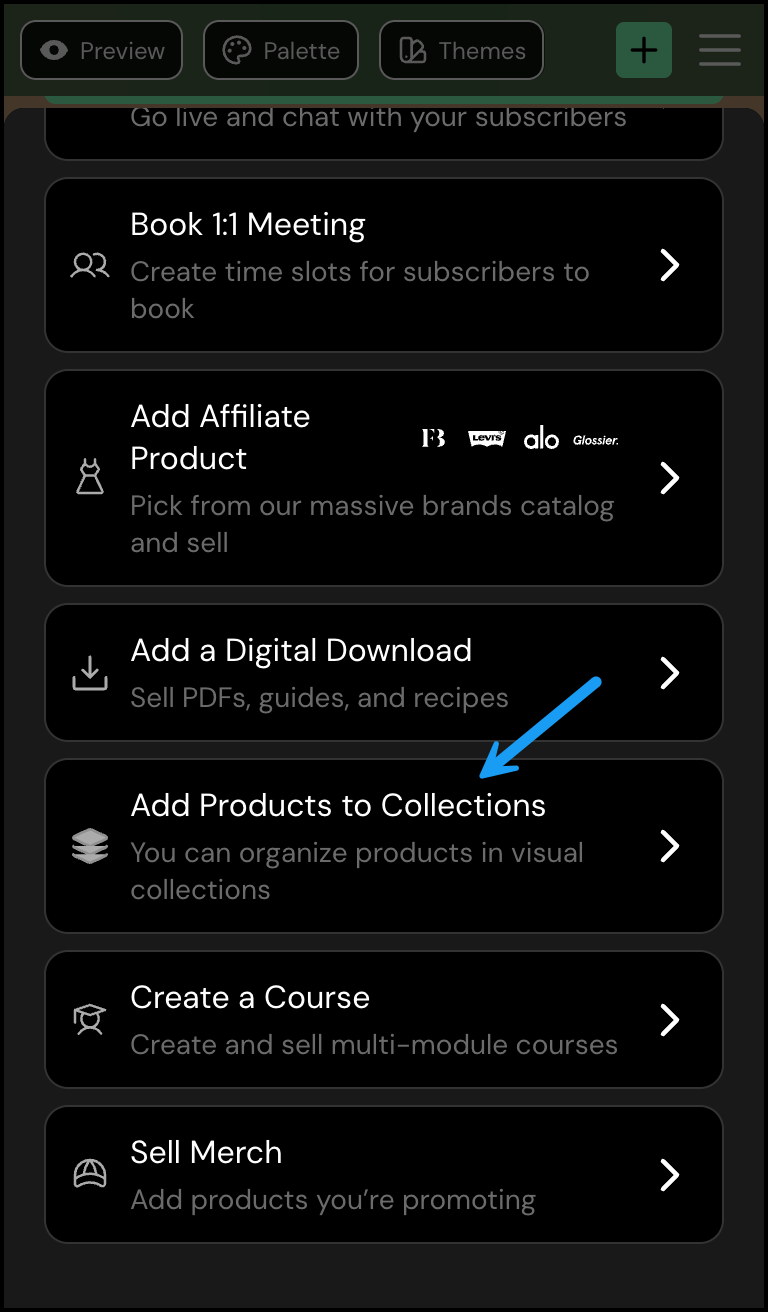The width and height of the screenshot is (768, 1312).
Task: Open the Preview button
Action: [x=101, y=50]
